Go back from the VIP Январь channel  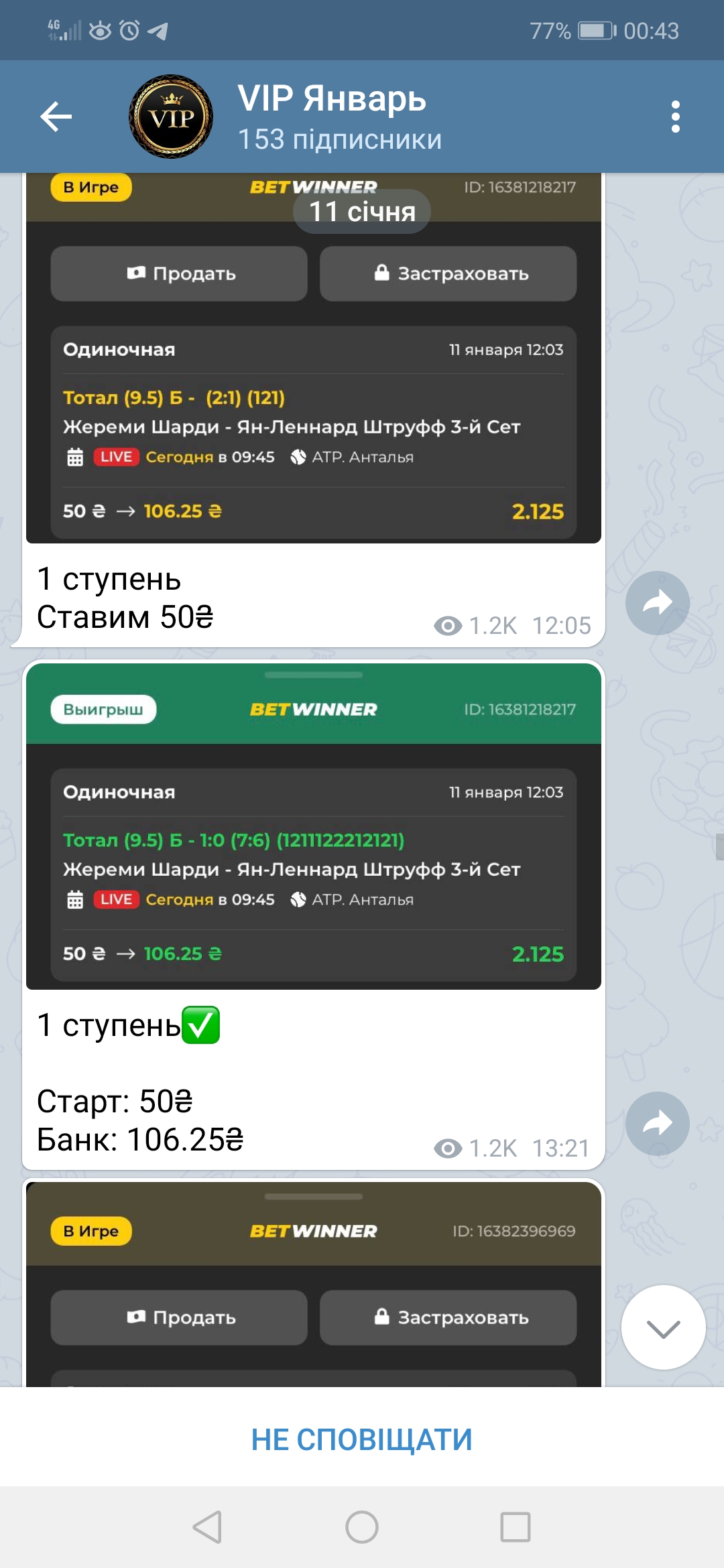pyautogui.click(x=56, y=117)
